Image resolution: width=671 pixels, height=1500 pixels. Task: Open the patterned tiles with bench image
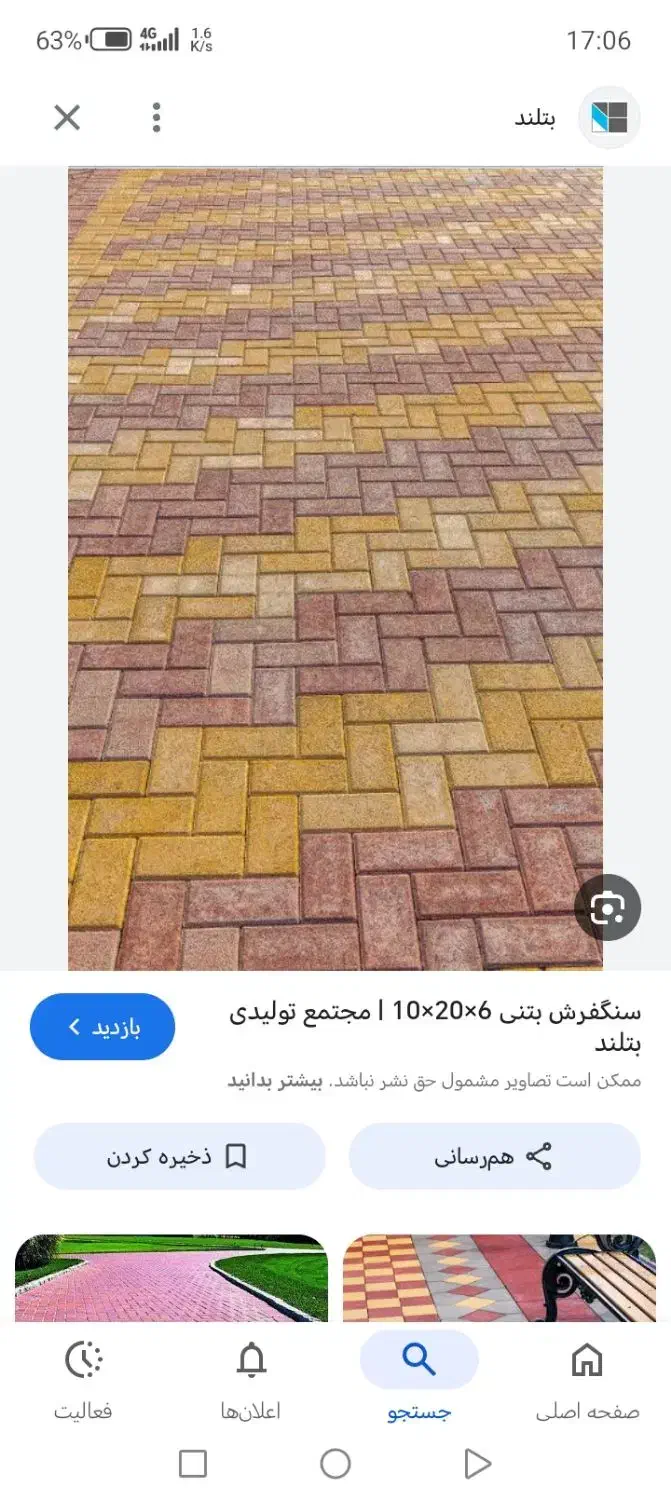(499, 1278)
